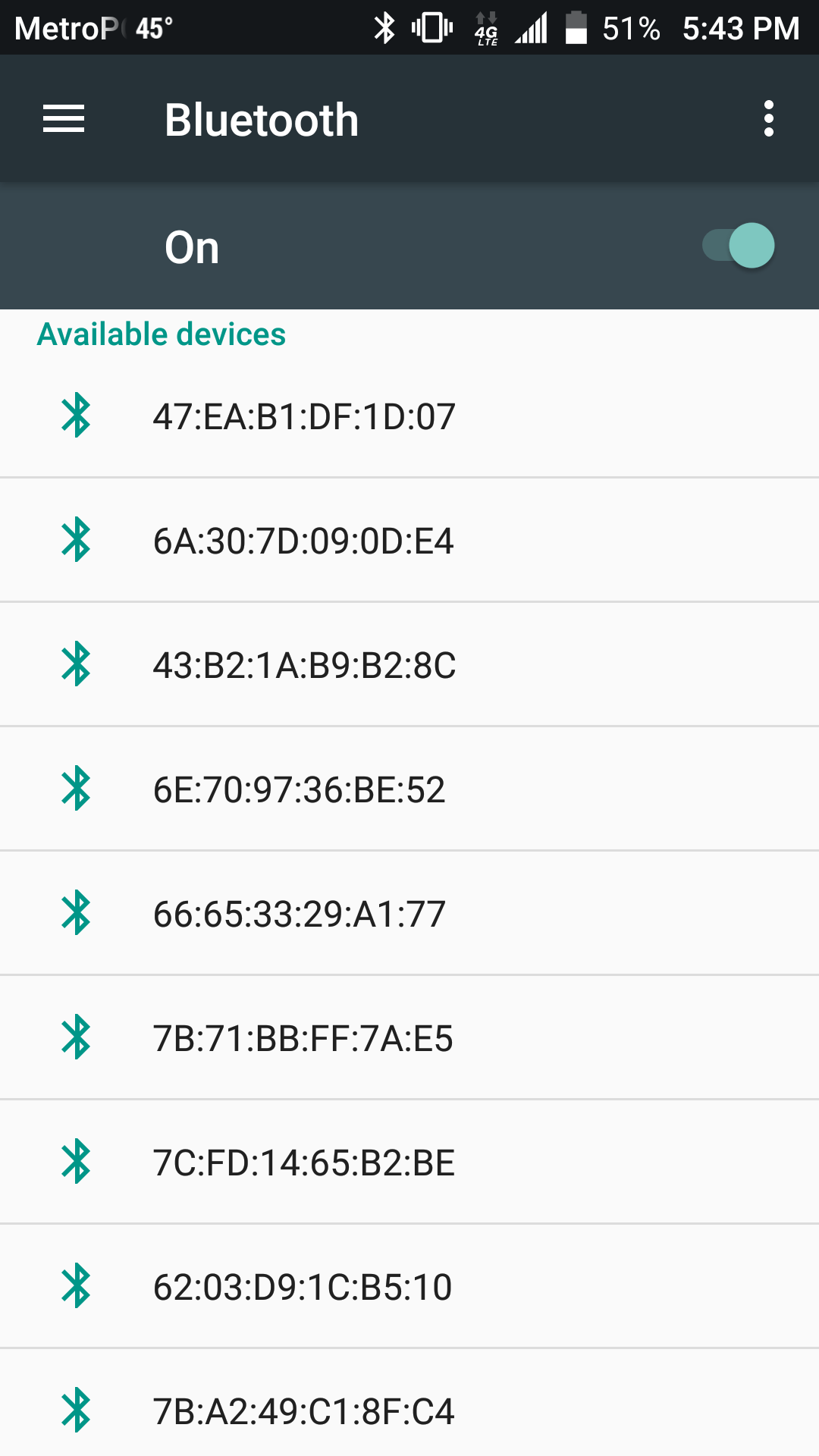The height and width of the screenshot is (1456, 819).
Task: Open the navigation drawer menu
Action: point(64,119)
